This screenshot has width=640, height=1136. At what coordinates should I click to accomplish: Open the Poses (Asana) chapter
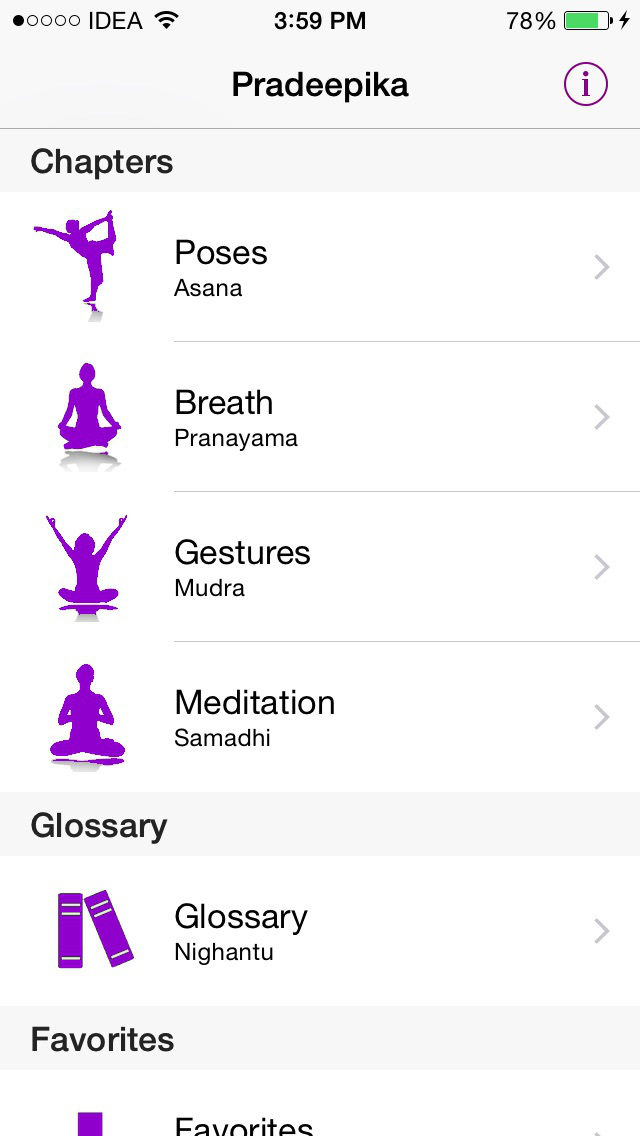click(x=320, y=267)
